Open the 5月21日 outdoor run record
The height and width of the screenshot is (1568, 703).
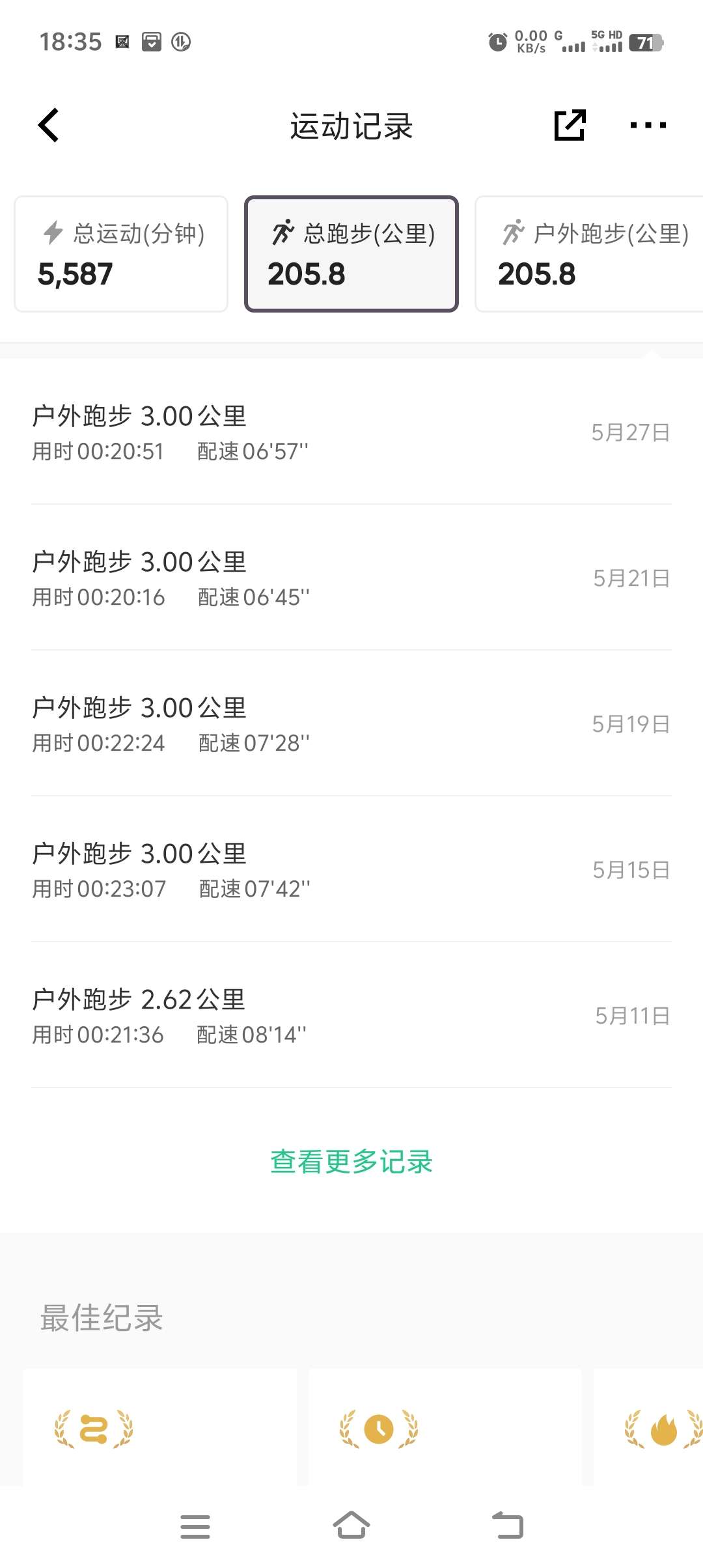click(351, 578)
